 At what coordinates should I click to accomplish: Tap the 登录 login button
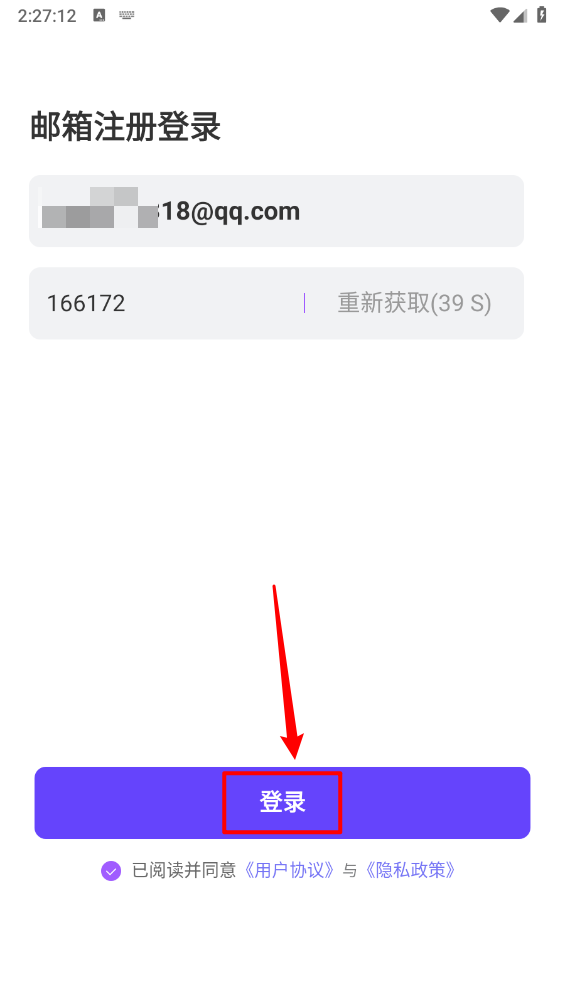click(282, 802)
